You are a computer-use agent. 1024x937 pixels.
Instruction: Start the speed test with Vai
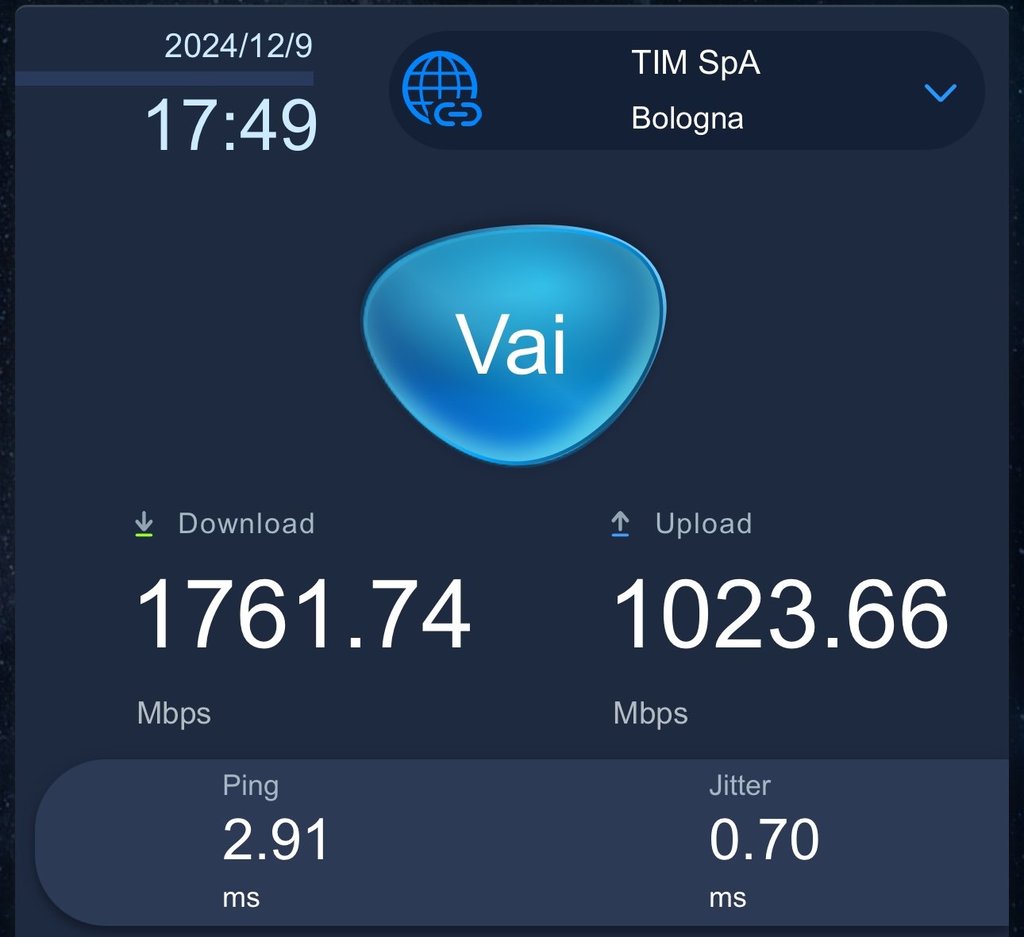click(x=513, y=343)
